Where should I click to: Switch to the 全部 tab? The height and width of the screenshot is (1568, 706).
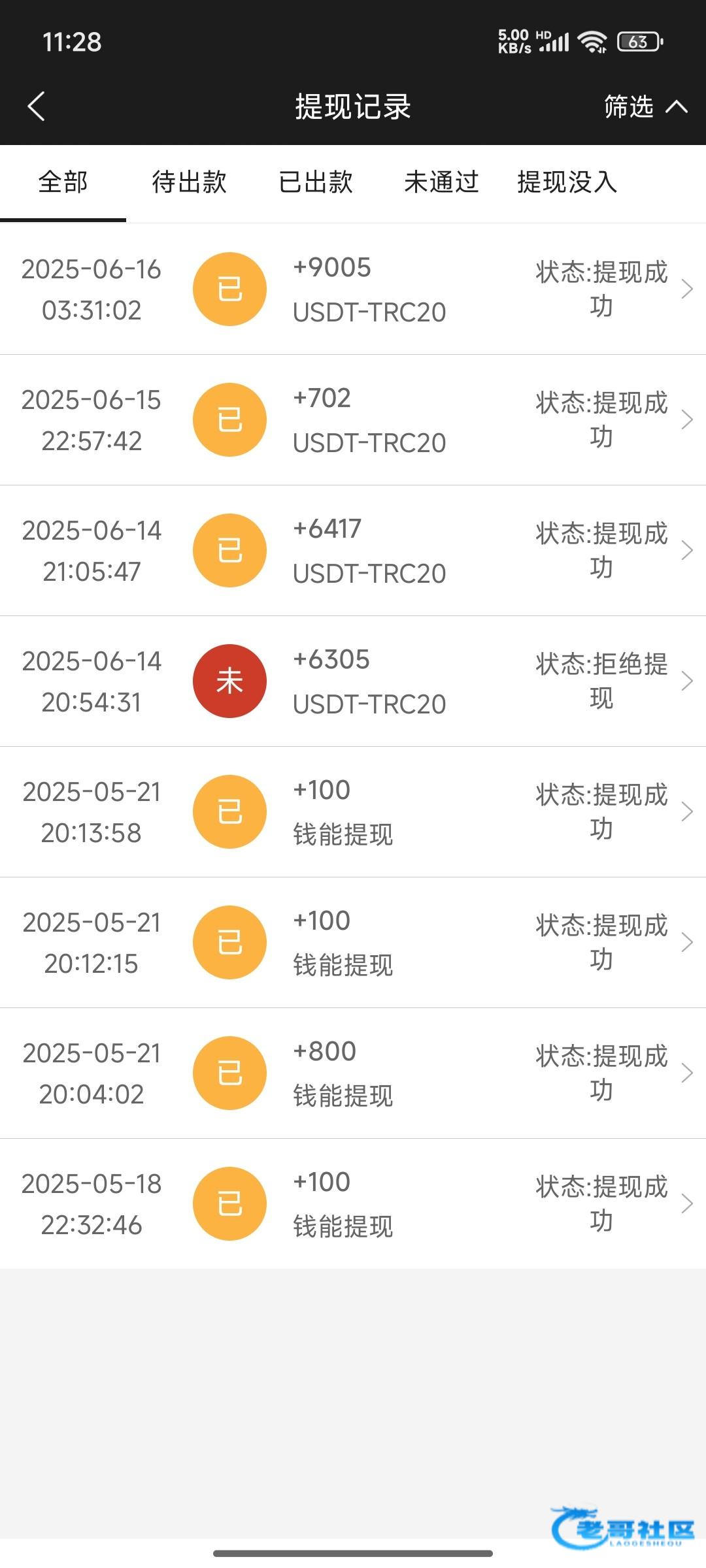click(x=63, y=182)
